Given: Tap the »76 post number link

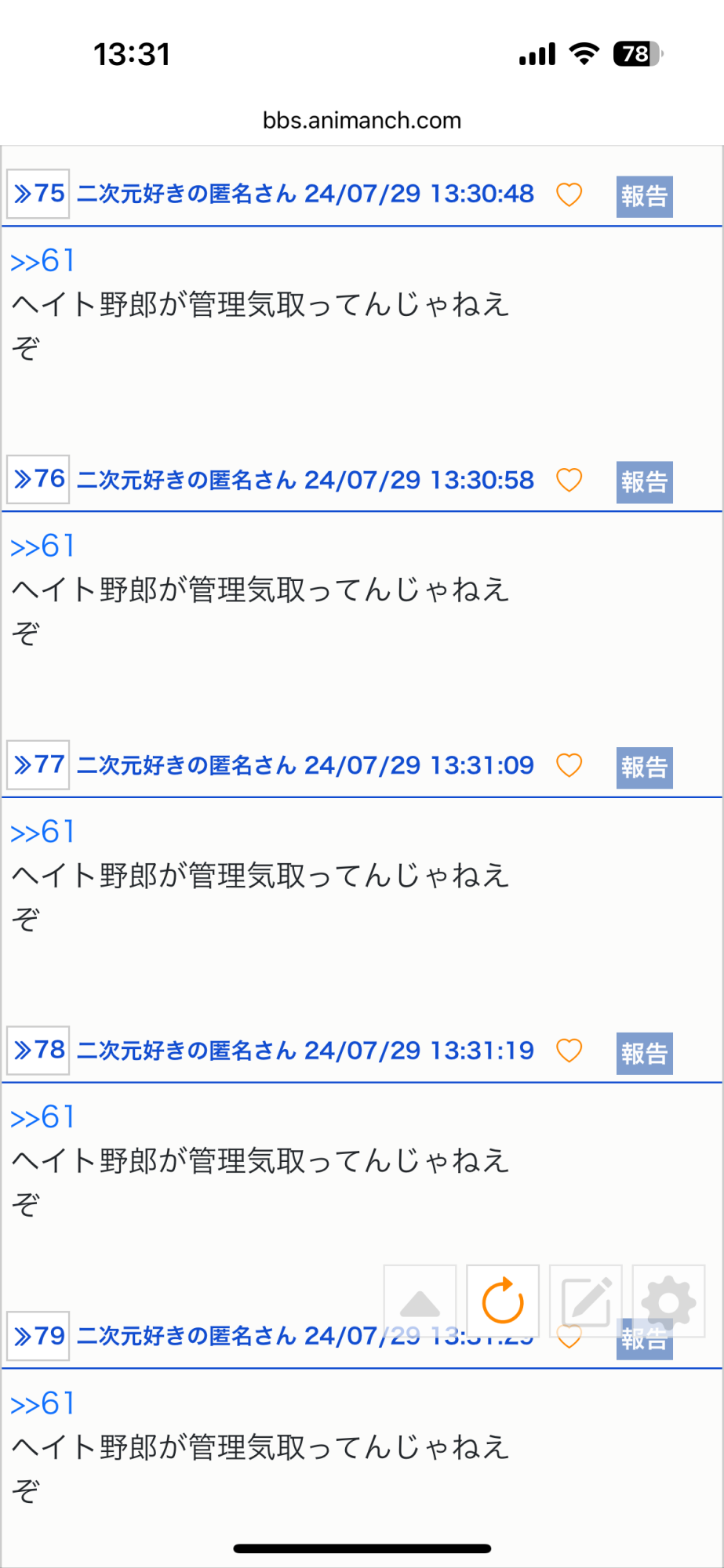Looking at the screenshot, I should (38, 478).
